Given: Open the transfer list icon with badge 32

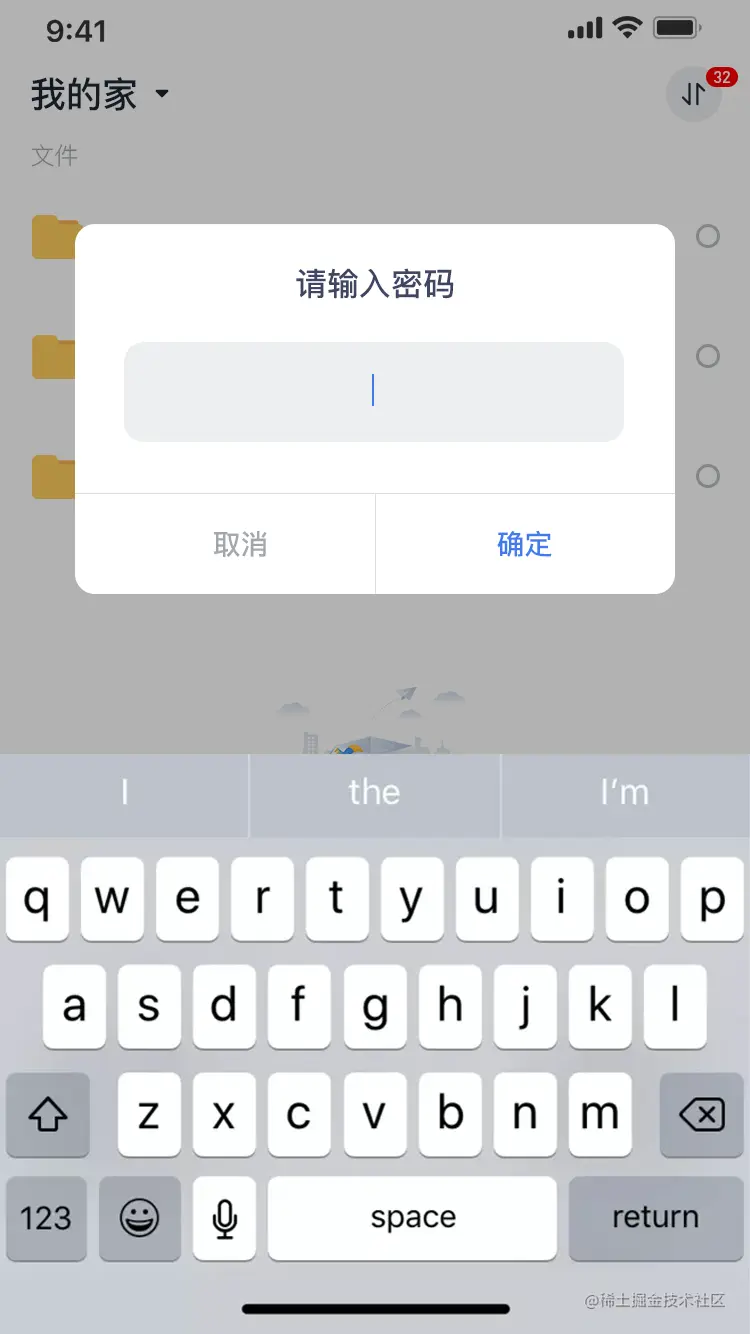Looking at the screenshot, I should (693, 95).
